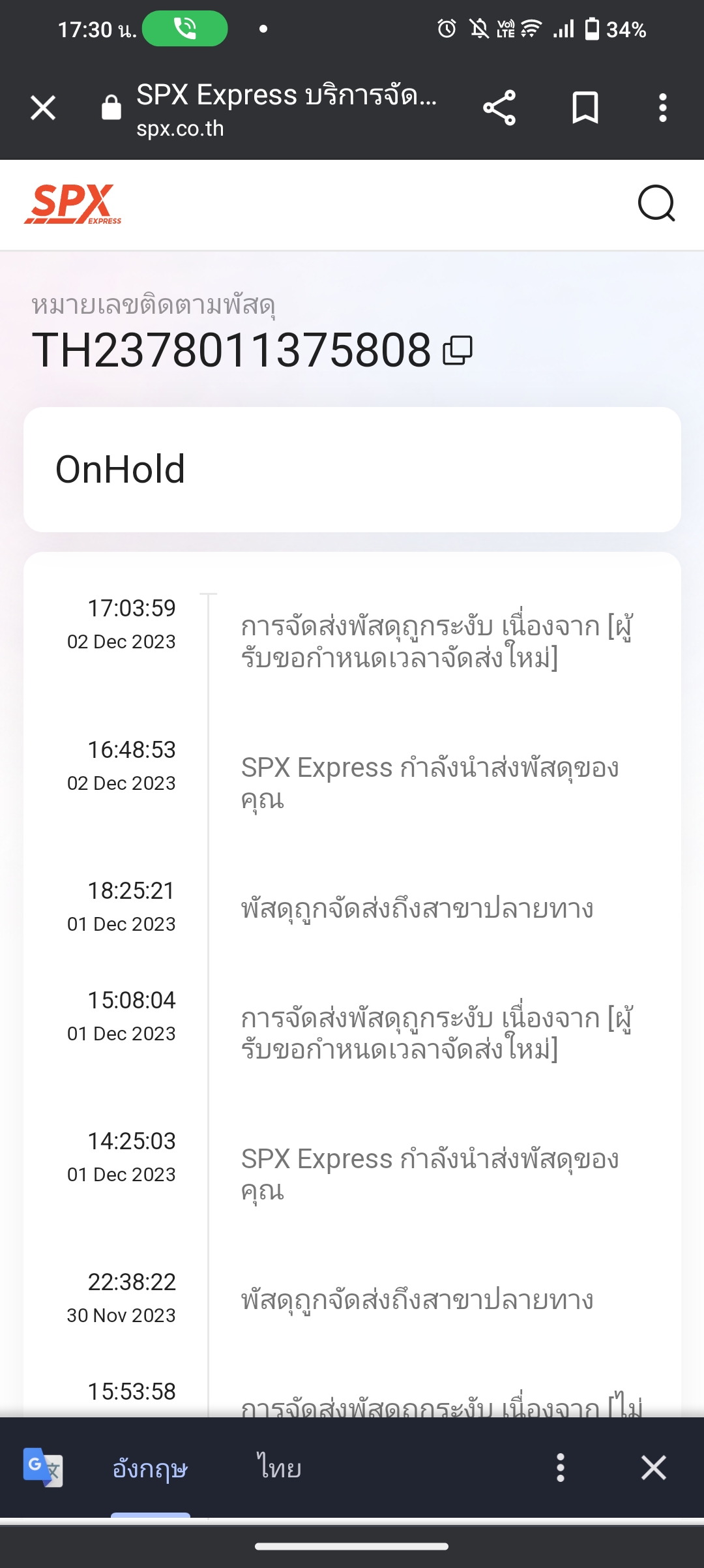Switch translation to ไทย
The width and height of the screenshot is (704, 1568).
pyautogui.click(x=279, y=1468)
